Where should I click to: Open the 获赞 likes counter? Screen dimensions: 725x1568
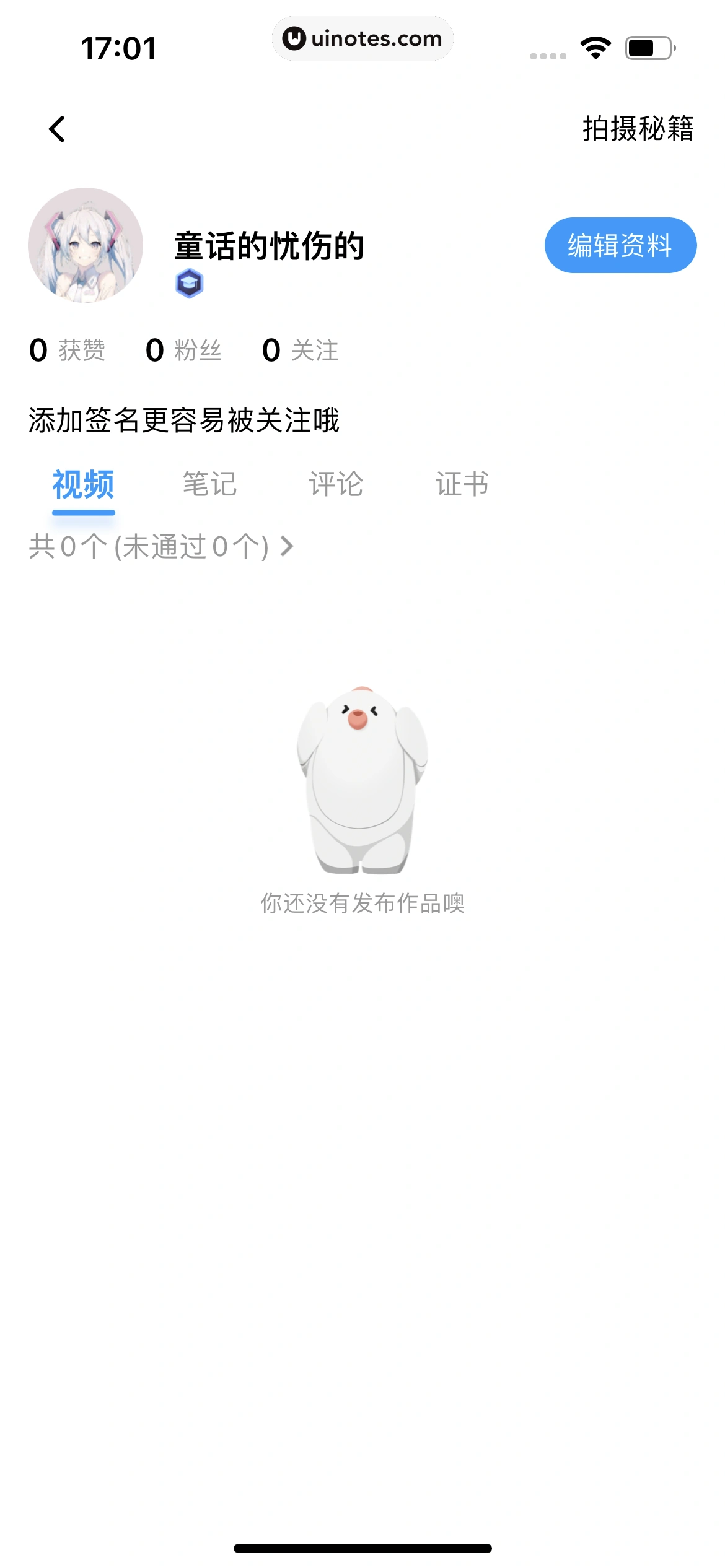68,350
